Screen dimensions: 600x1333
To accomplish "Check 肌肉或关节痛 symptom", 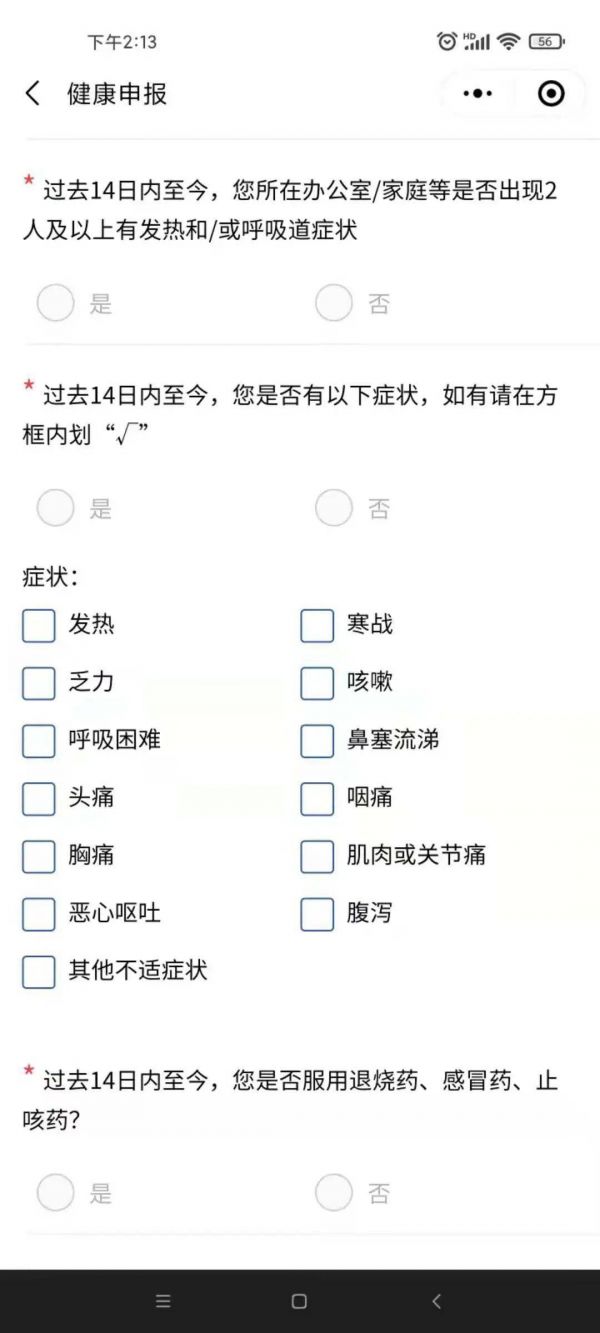I will click(317, 856).
